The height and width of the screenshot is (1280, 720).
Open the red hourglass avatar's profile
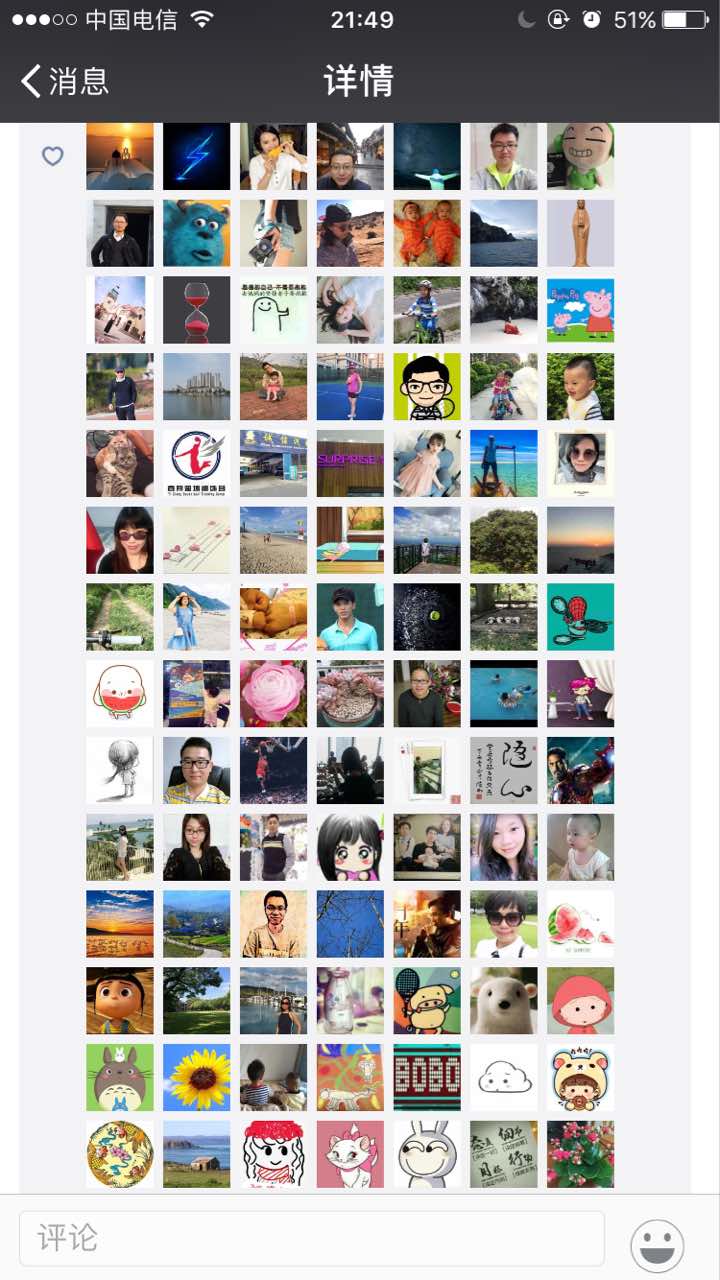click(x=197, y=310)
